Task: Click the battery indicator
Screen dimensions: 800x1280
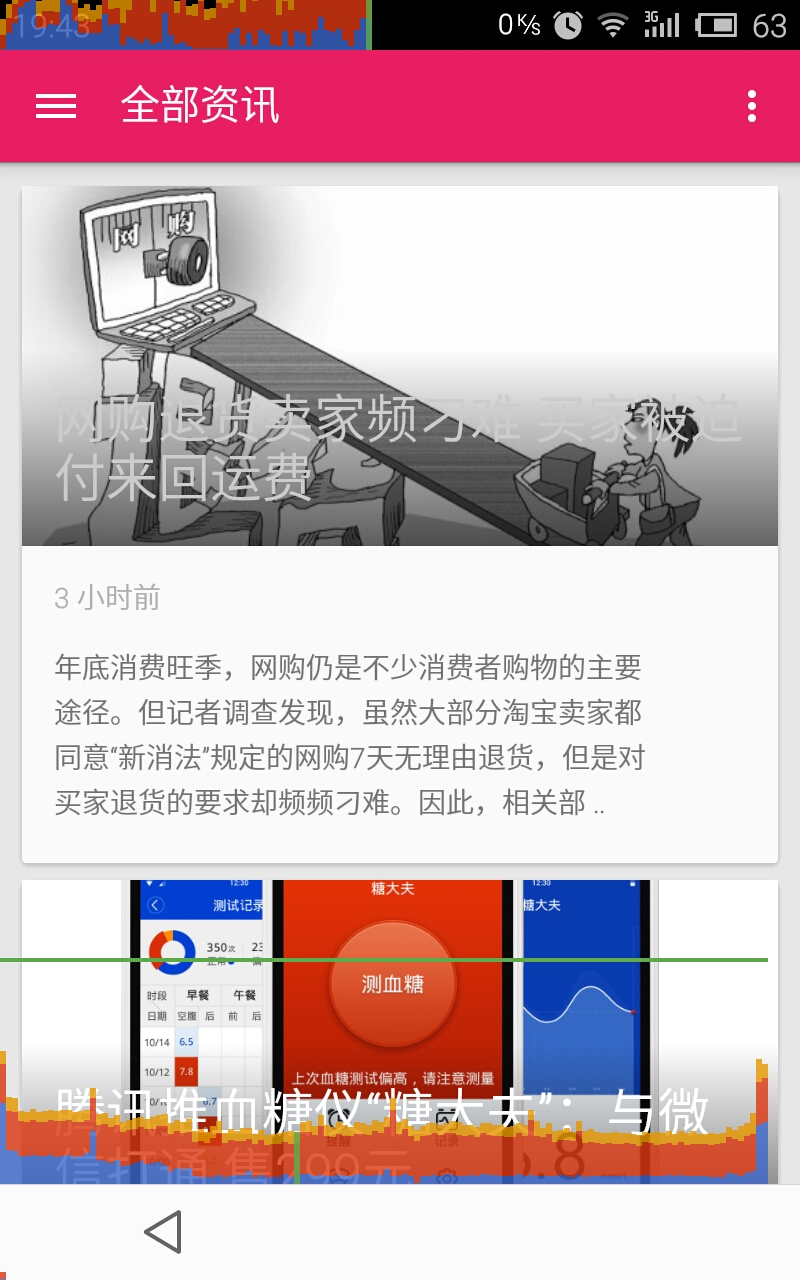Action: point(718,25)
